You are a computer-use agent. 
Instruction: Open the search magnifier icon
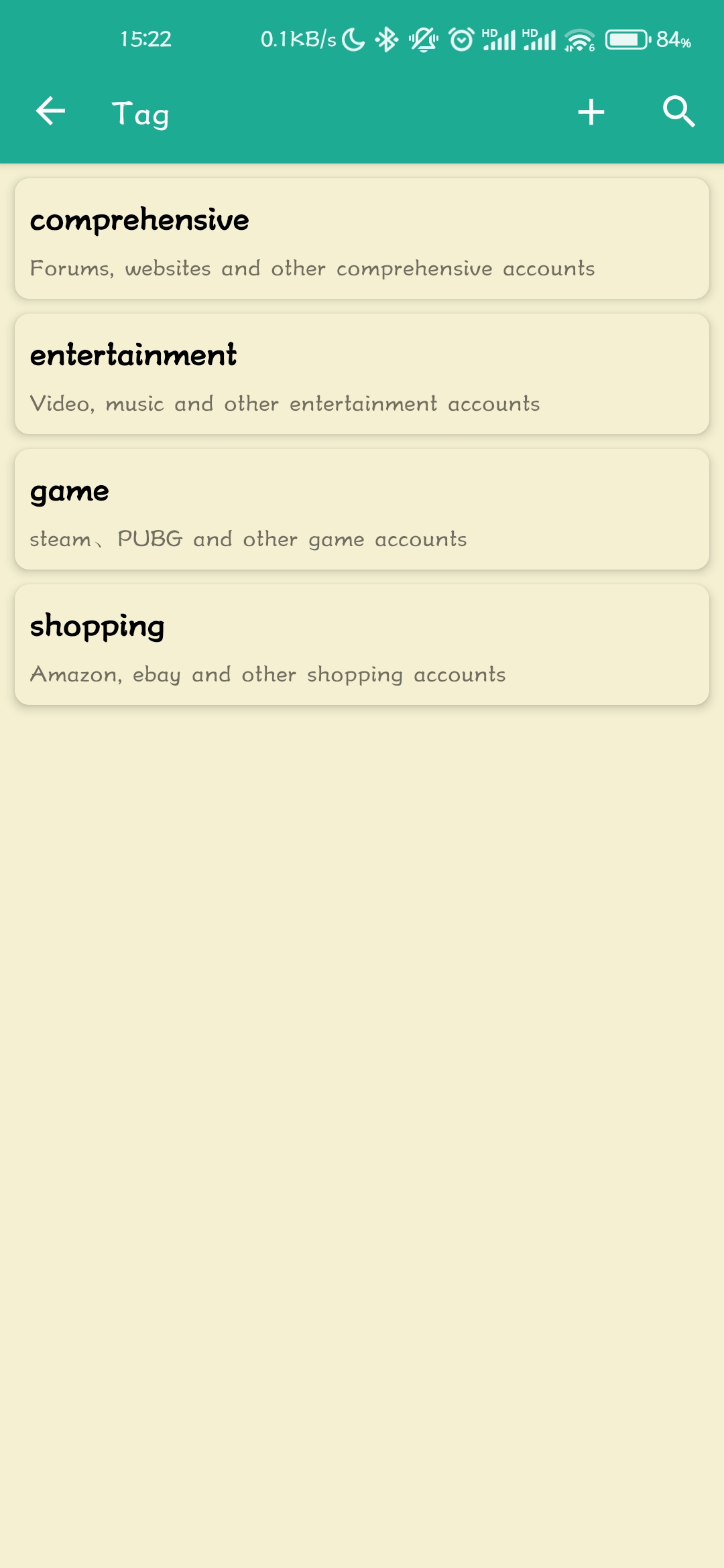[678, 111]
